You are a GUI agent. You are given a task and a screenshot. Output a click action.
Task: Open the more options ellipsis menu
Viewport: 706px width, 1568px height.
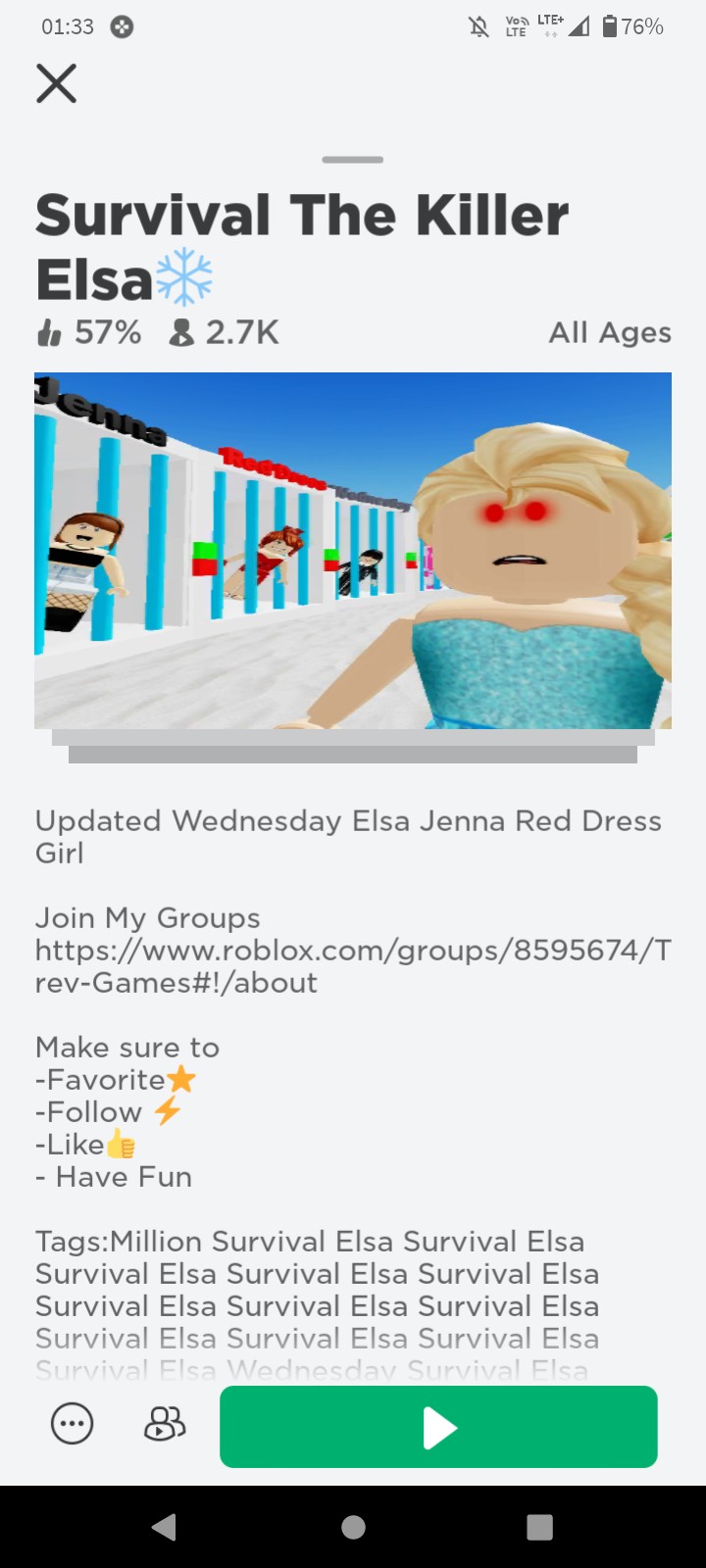click(72, 1424)
